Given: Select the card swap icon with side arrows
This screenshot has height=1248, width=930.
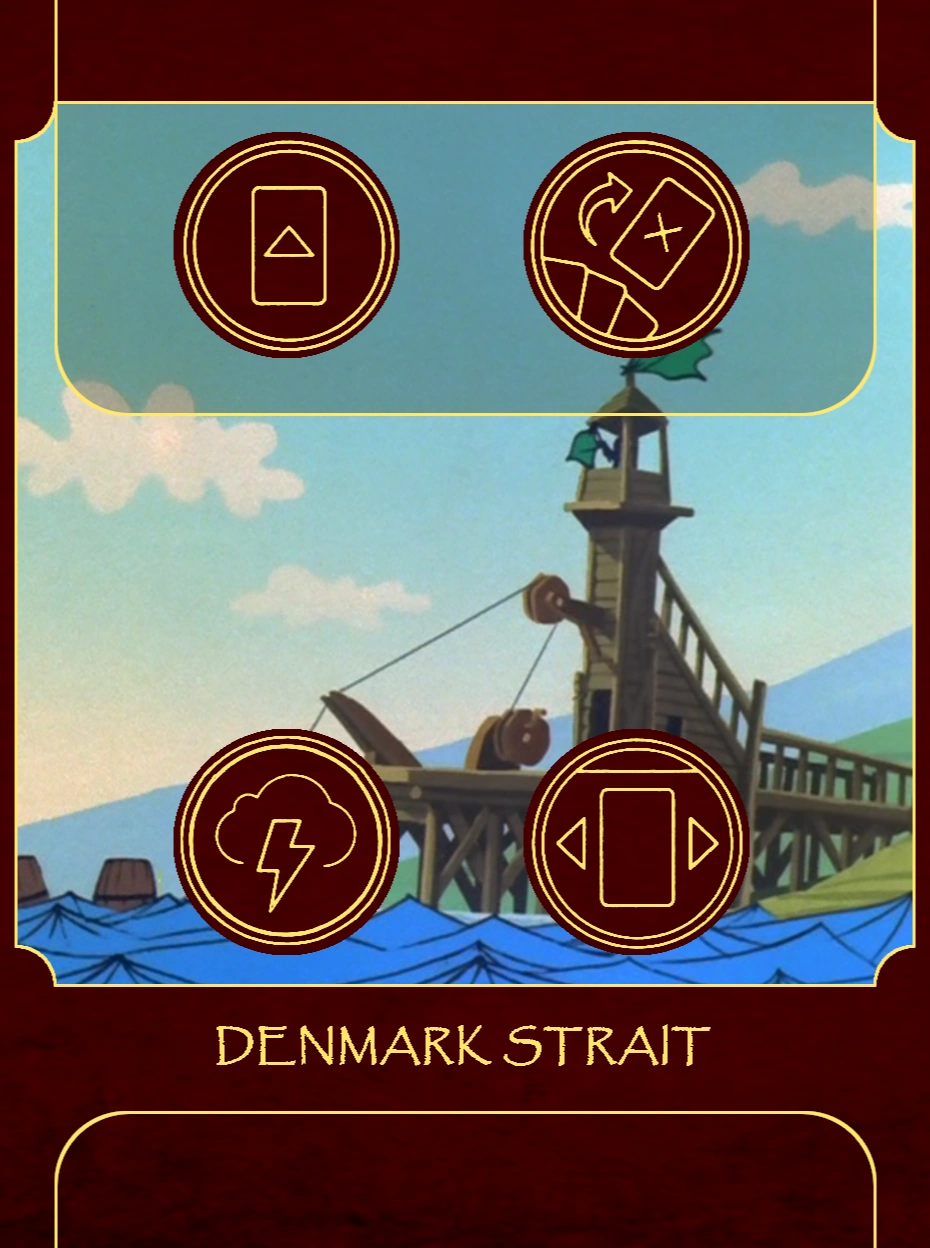Looking at the screenshot, I should (x=637, y=845).
